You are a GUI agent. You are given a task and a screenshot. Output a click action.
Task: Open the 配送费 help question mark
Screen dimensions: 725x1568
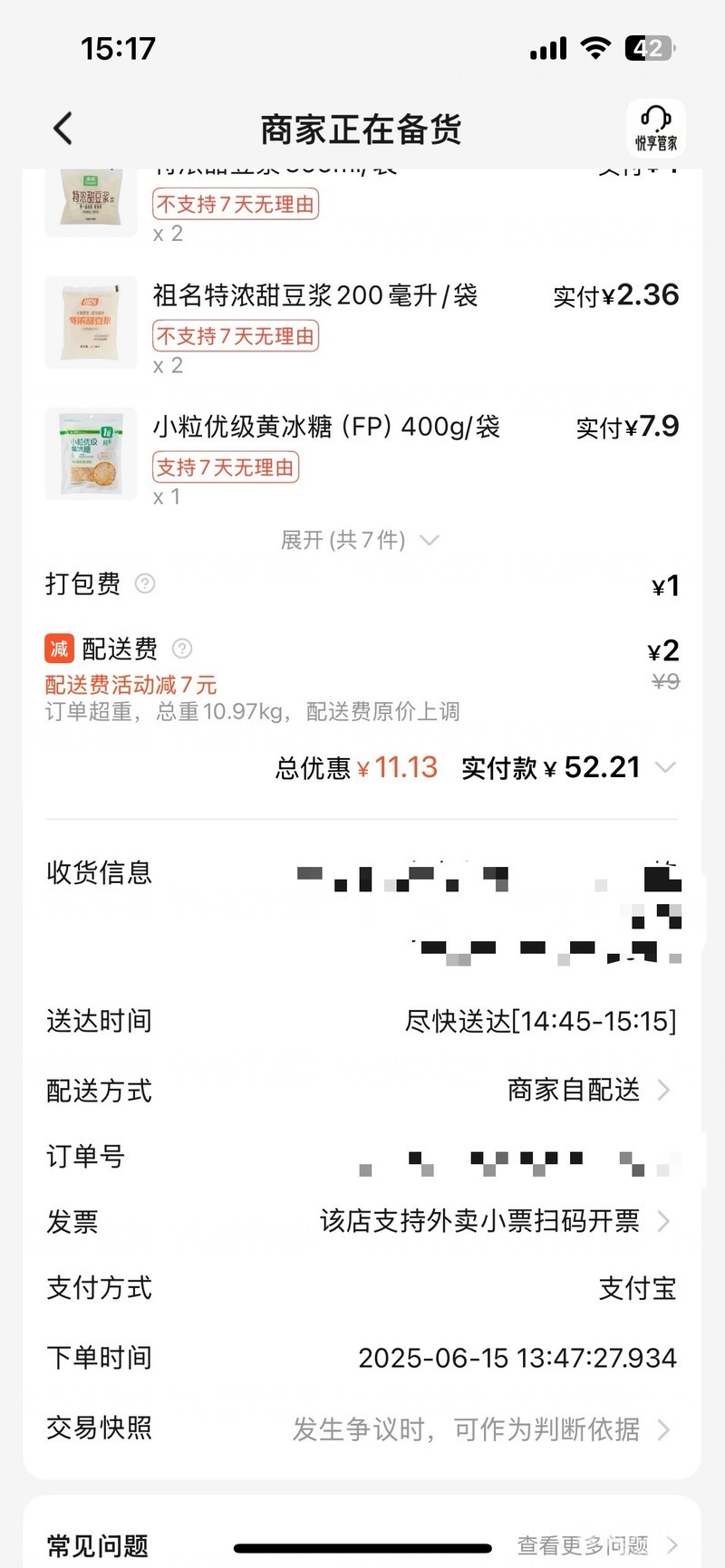(182, 649)
